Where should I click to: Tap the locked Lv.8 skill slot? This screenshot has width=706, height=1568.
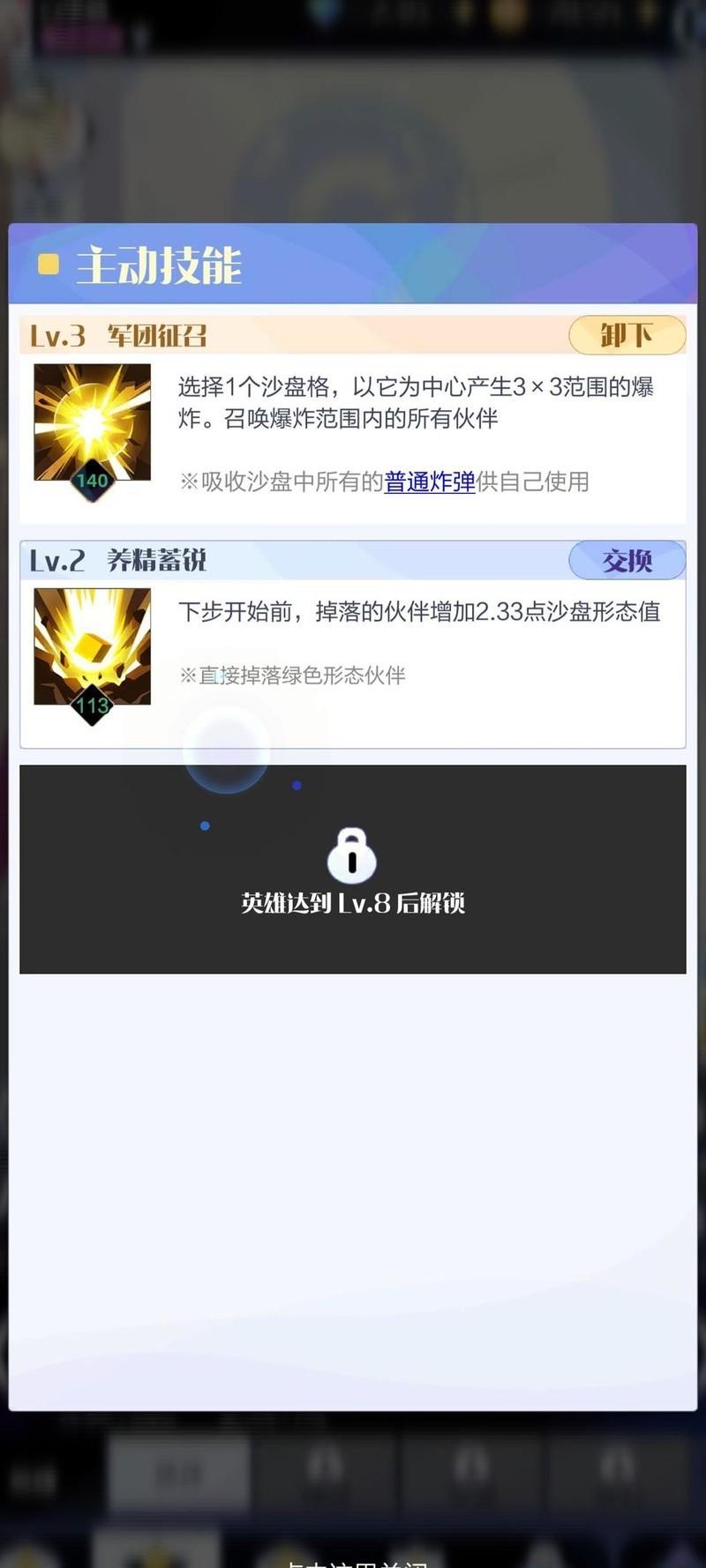[x=352, y=870]
